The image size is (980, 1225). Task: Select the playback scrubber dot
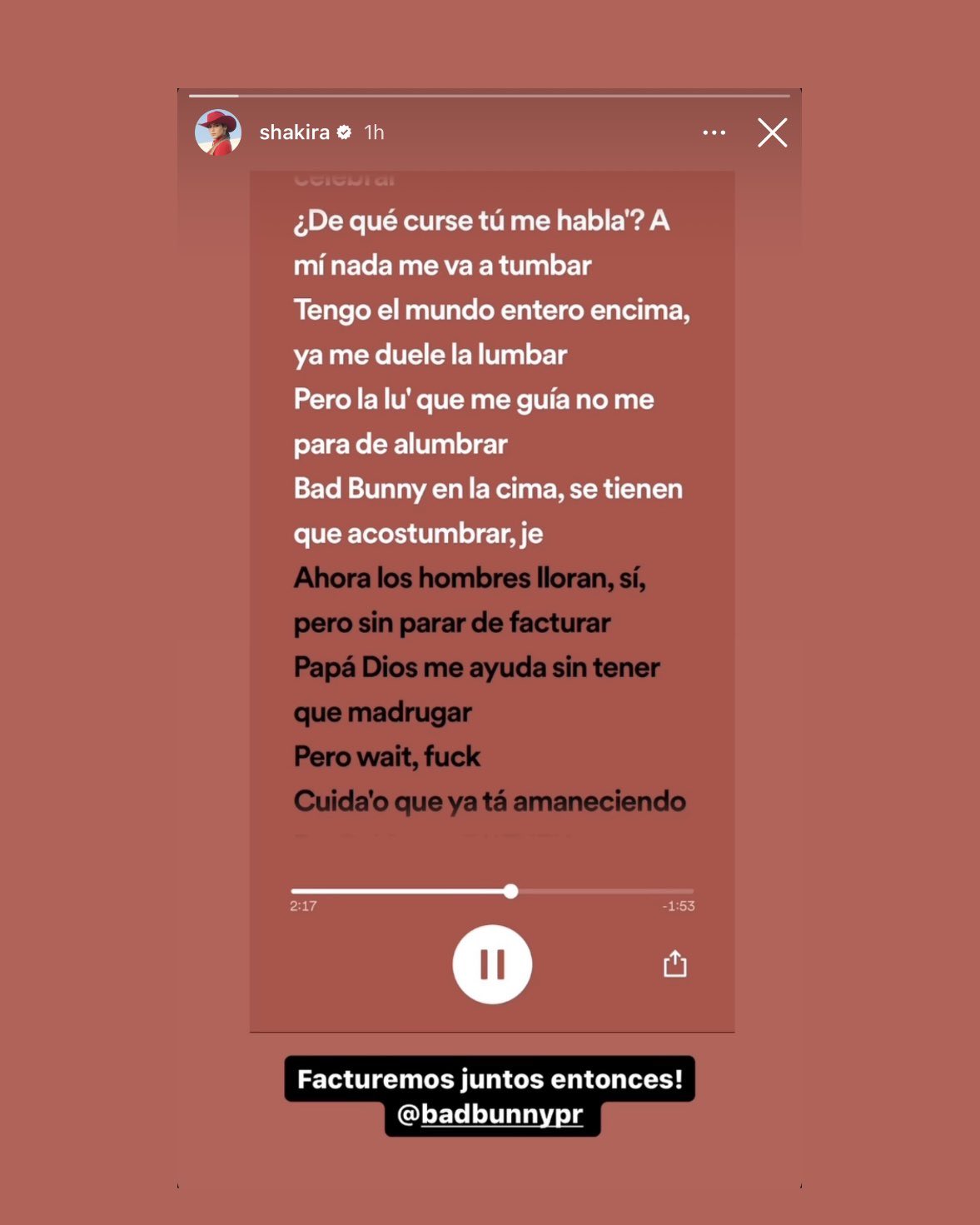[x=510, y=892]
